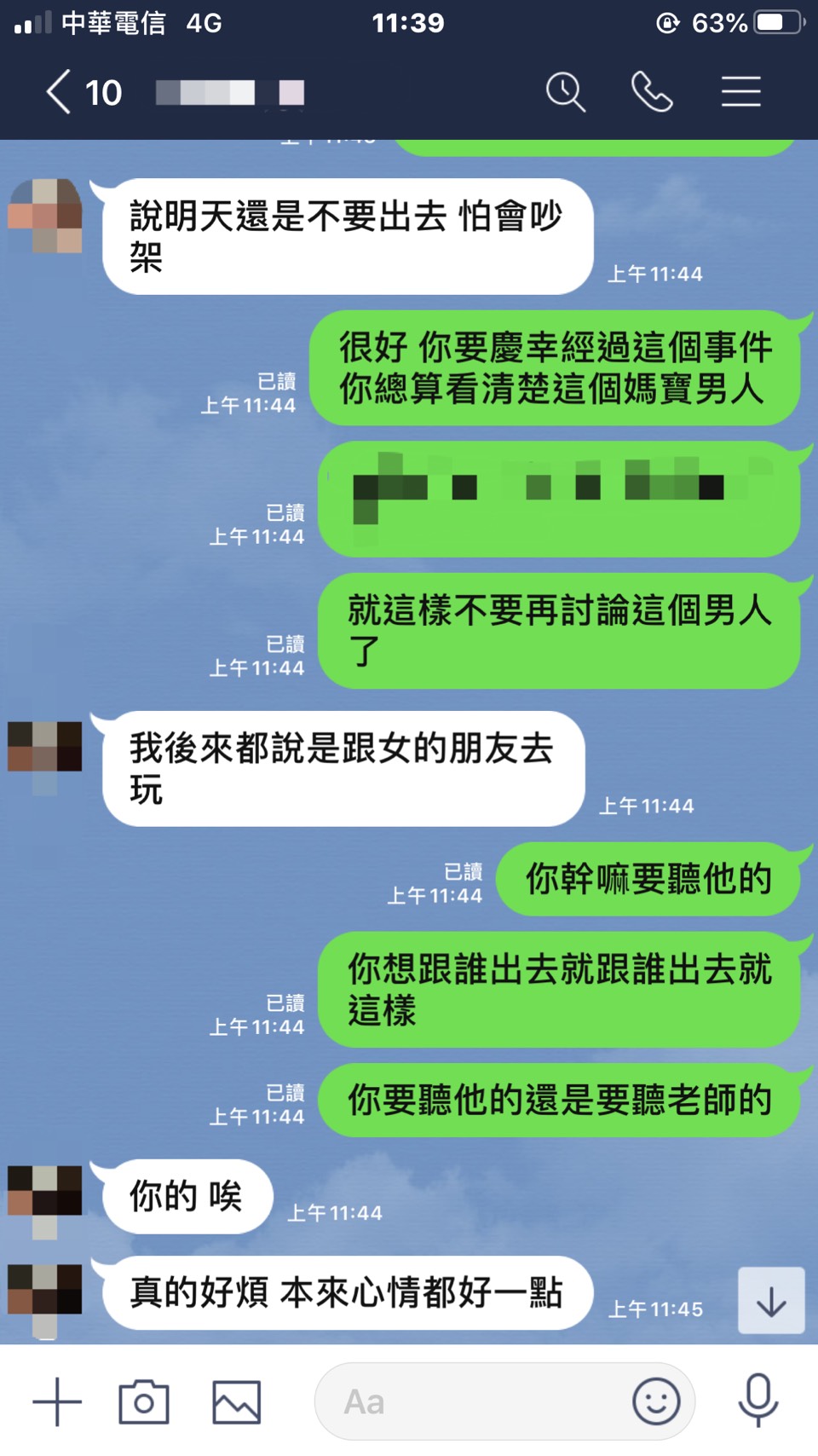This screenshot has height=1456, width=818.
Task: Open the plus attachment menu
Action: (57, 1401)
